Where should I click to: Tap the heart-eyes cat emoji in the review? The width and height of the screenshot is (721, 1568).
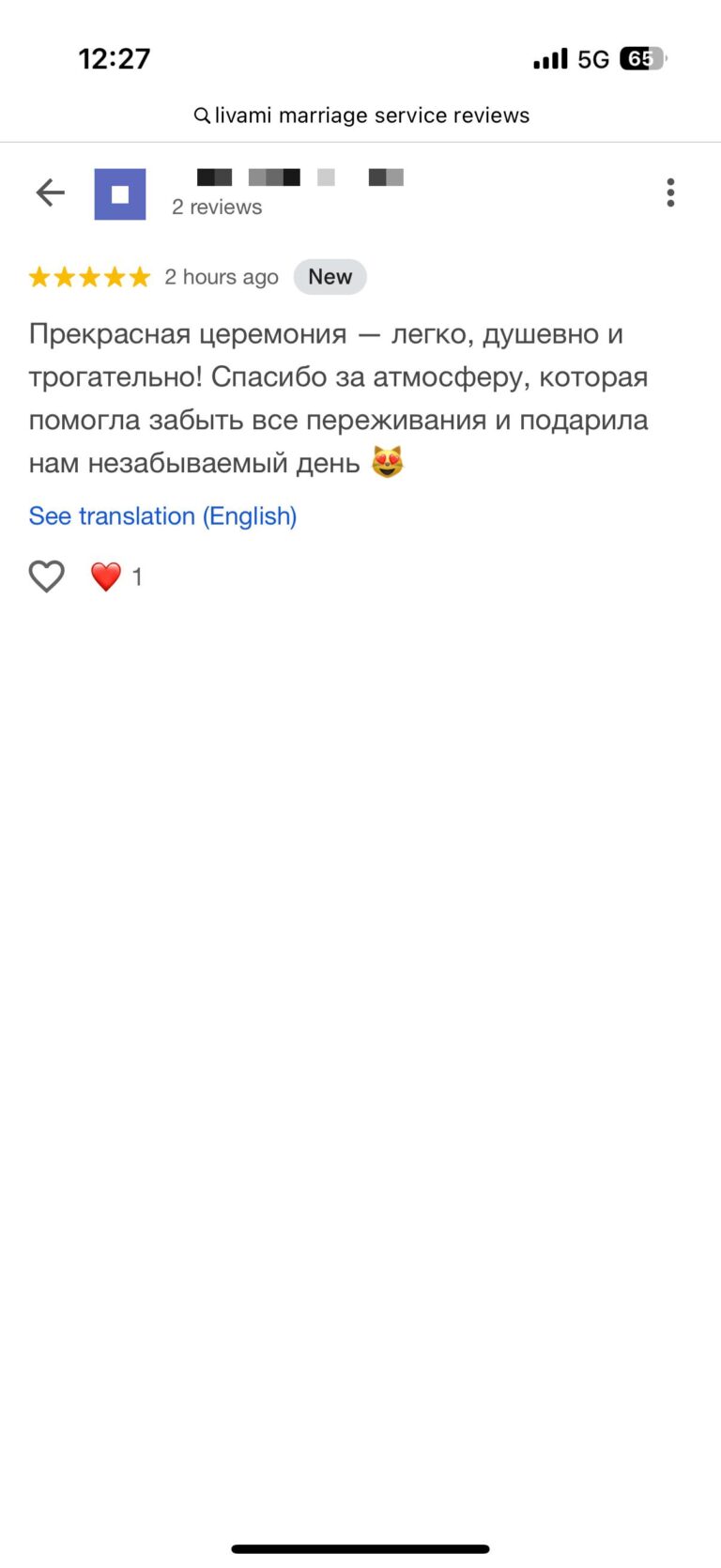pos(388,461)
